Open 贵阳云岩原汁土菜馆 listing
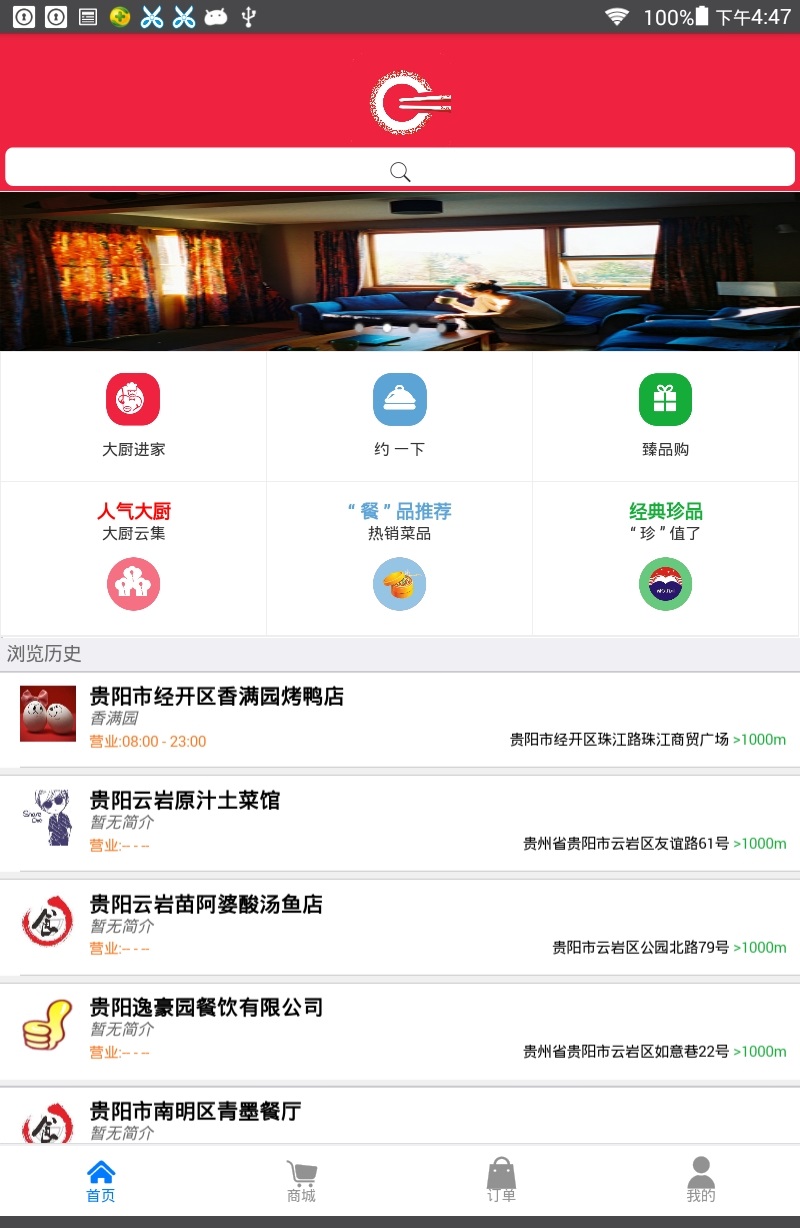Image resolution: width=800 pixels, height=1228 pixels. (400, 822)
